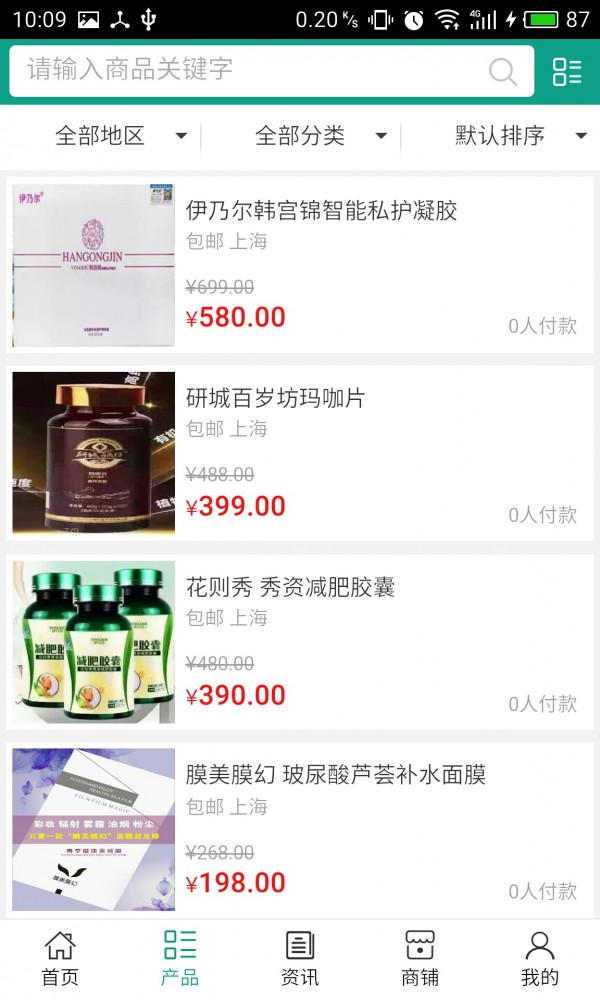Switch to the 我的 profile tab
Screen dimensions: 600x1000
[540, 959]
